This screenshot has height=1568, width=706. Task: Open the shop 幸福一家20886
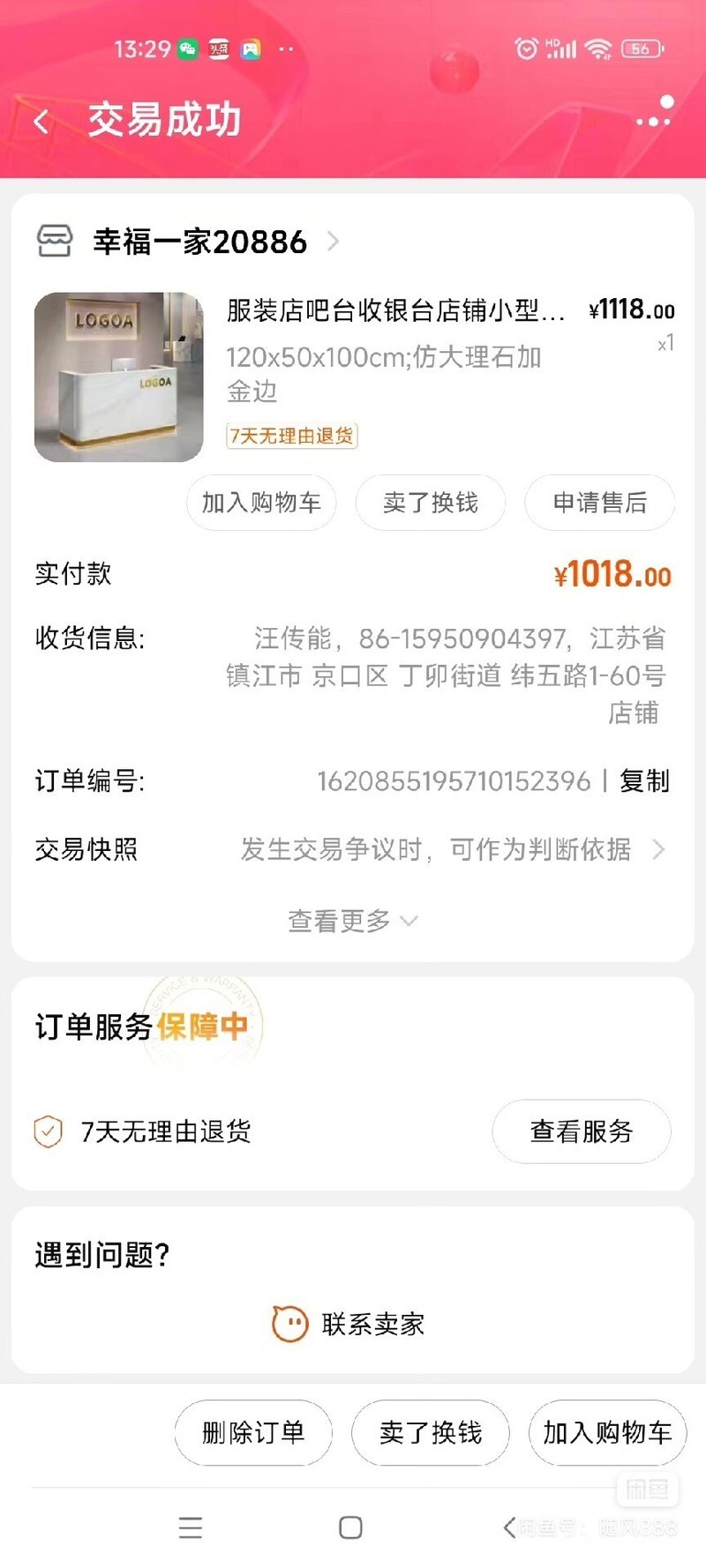(x=199, y=242)
